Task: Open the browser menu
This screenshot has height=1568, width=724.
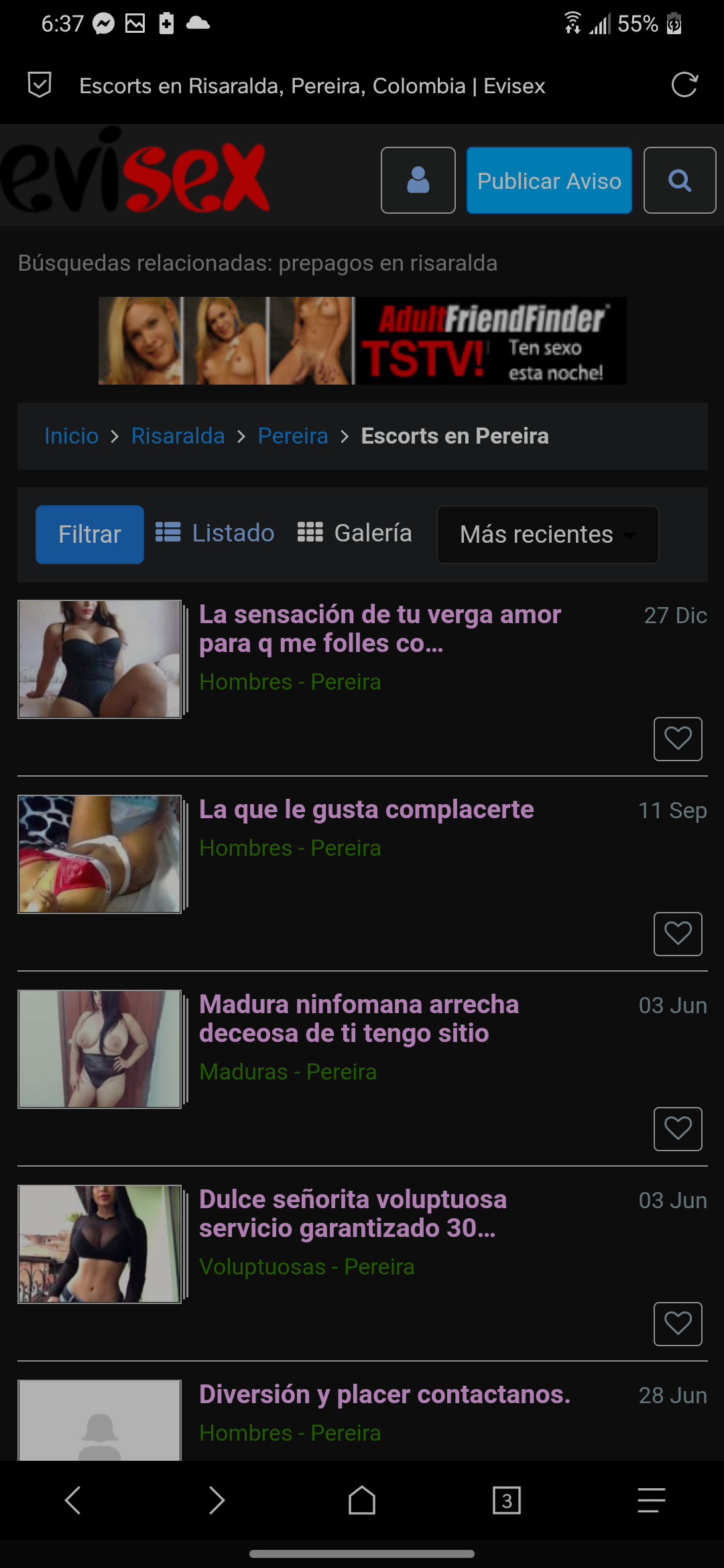Action: click(651, 1500)
